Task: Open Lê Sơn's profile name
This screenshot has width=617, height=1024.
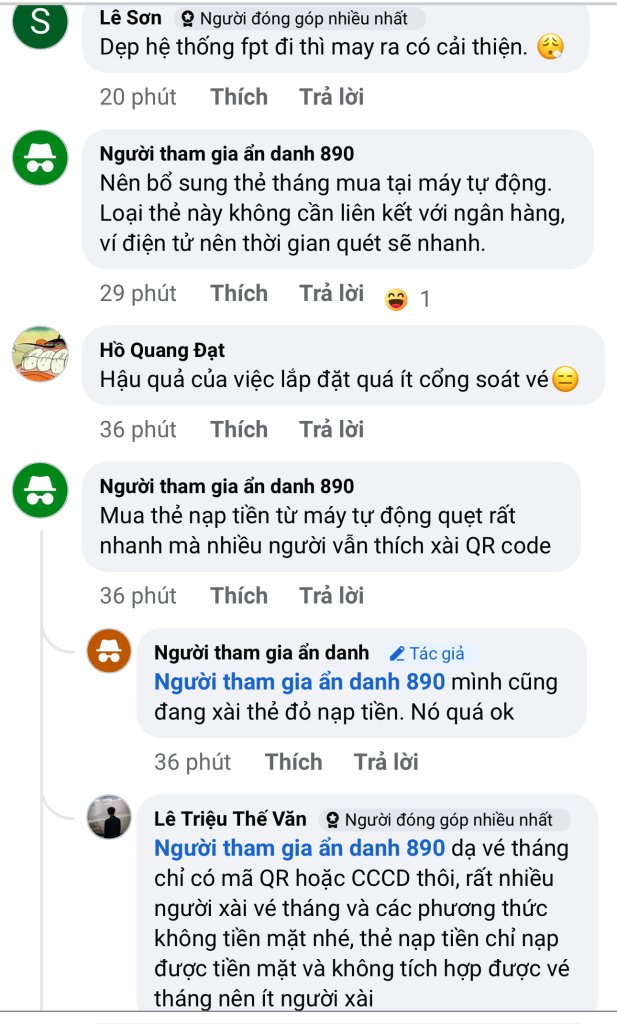Action: pyautogui.click(x=131, y=18)
